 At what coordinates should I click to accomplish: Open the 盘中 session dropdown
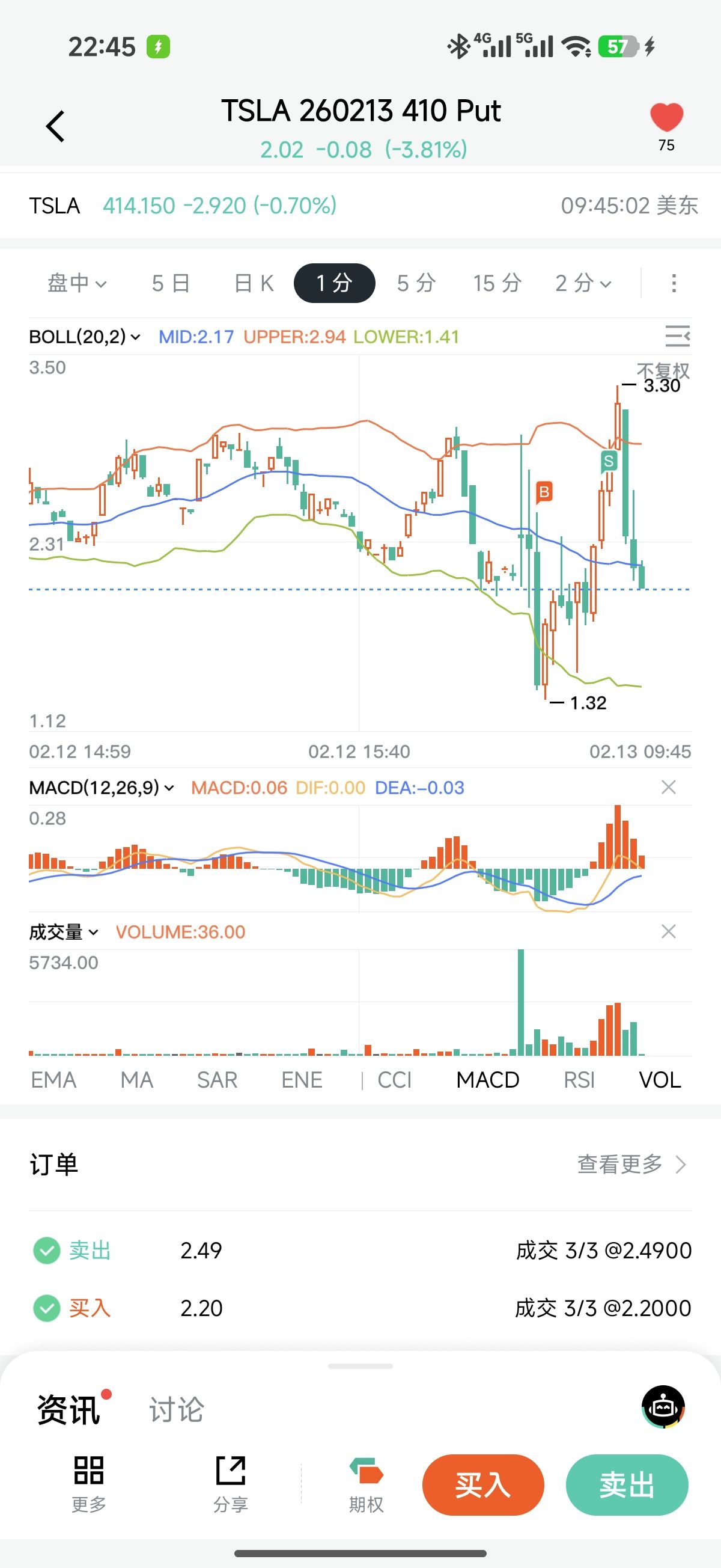pyautogui.click(x=78, y=283)
